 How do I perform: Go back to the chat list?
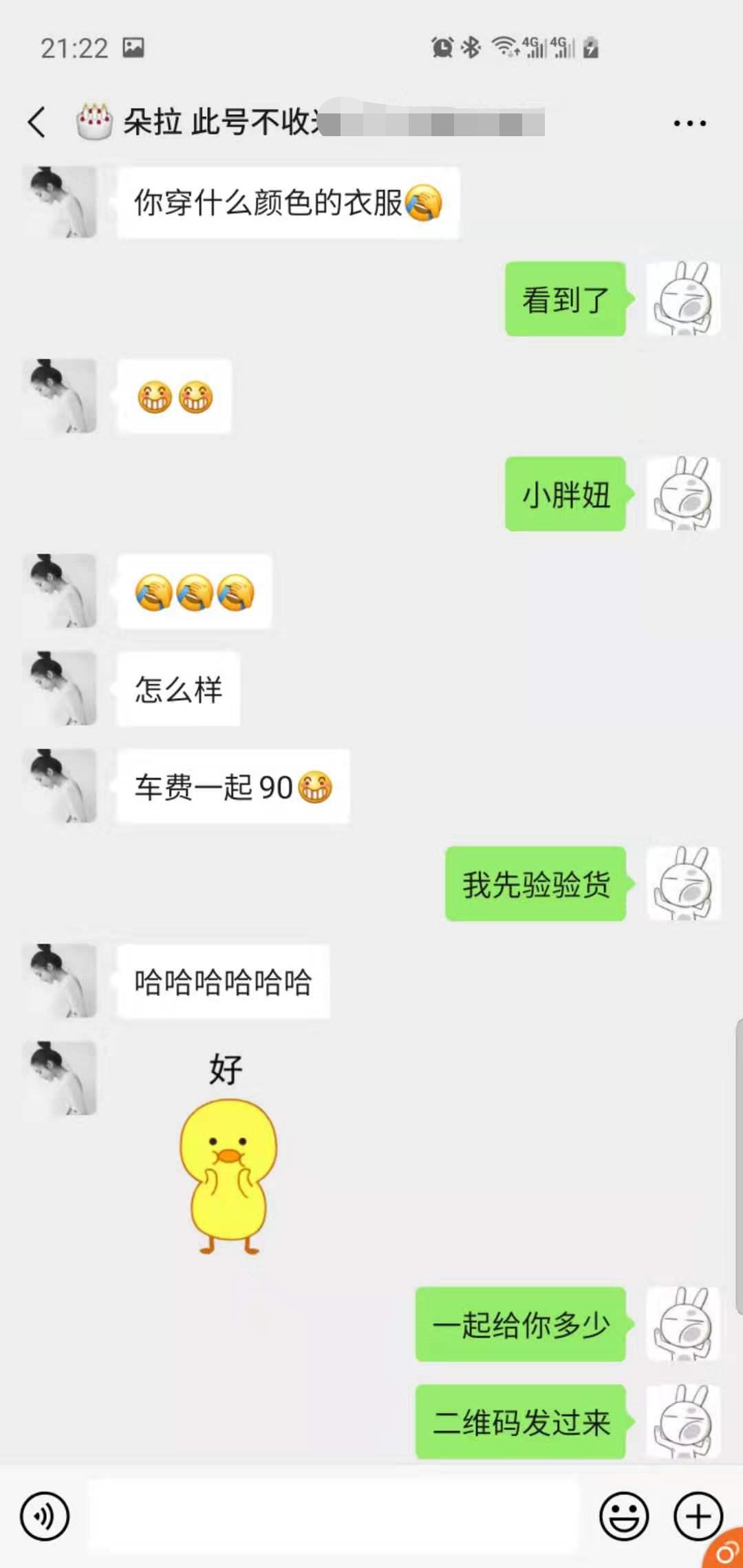(37, 122)
